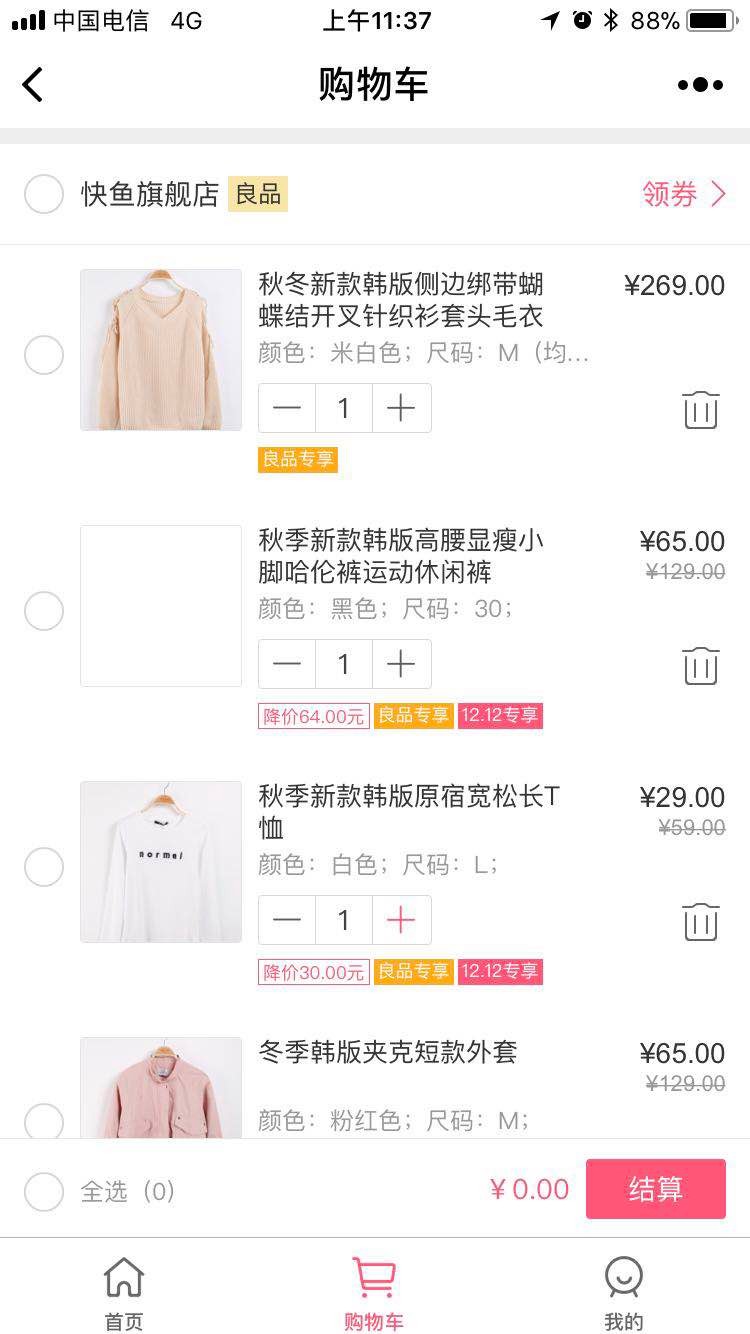This screenshot has width=750, height=1334.
Task: Go back using the top-left arrow
Action: click(x=33, y=85)
